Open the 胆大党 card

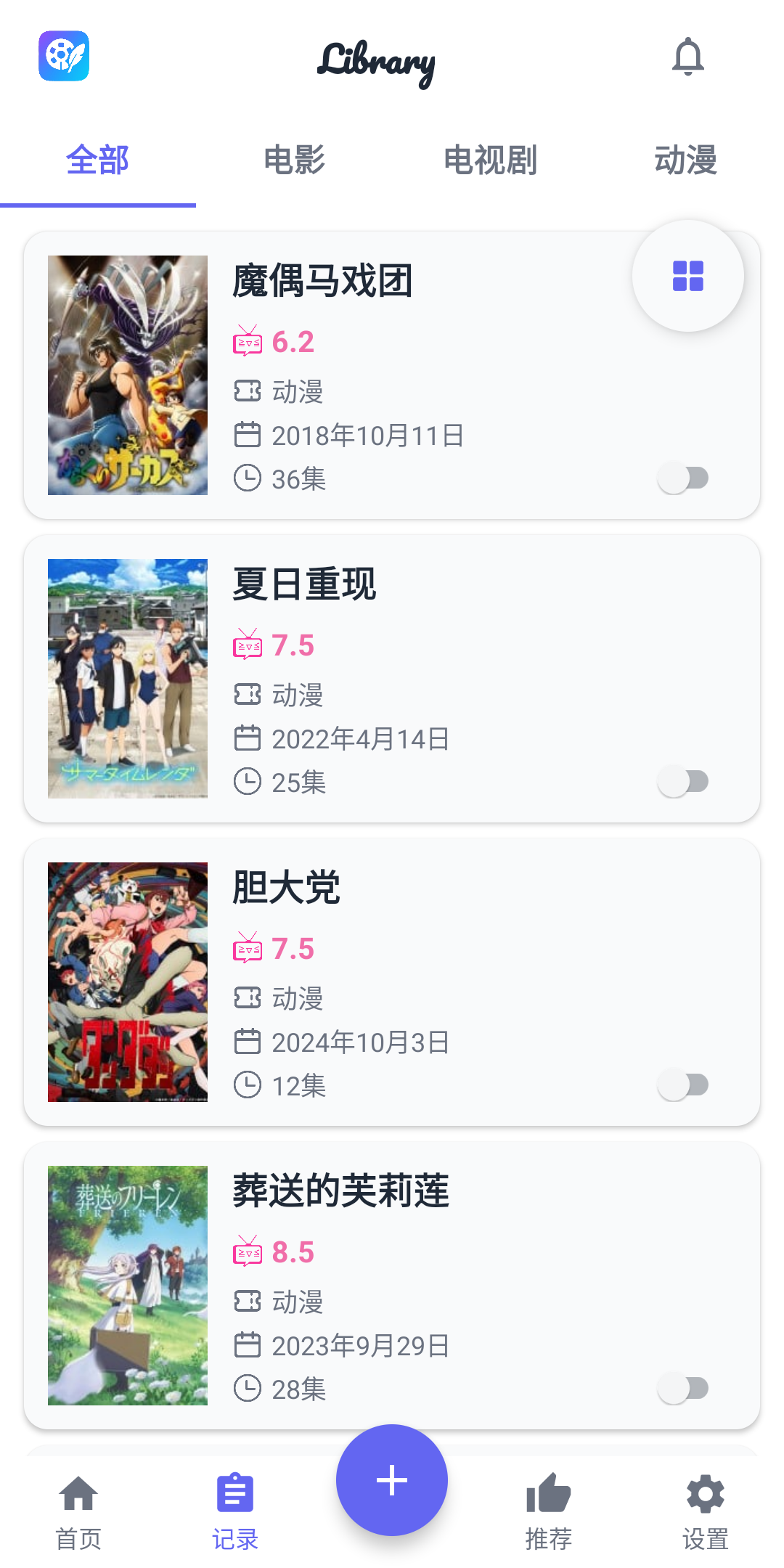point(392,981)
